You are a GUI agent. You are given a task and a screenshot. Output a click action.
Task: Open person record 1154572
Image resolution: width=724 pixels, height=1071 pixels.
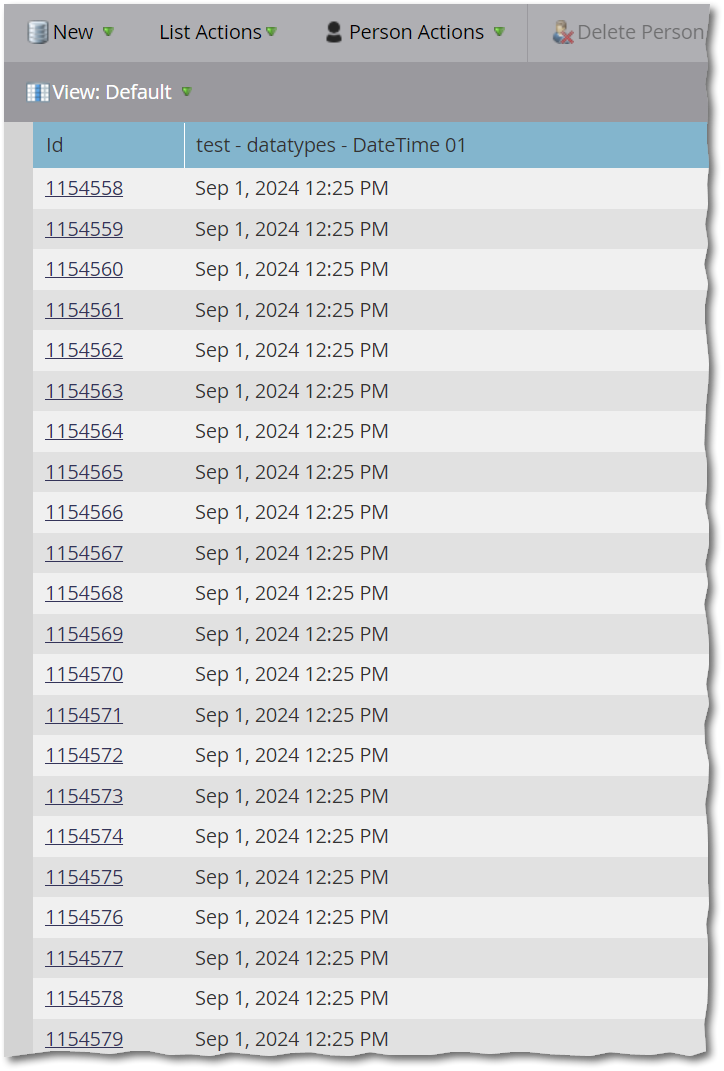[84, 755]
